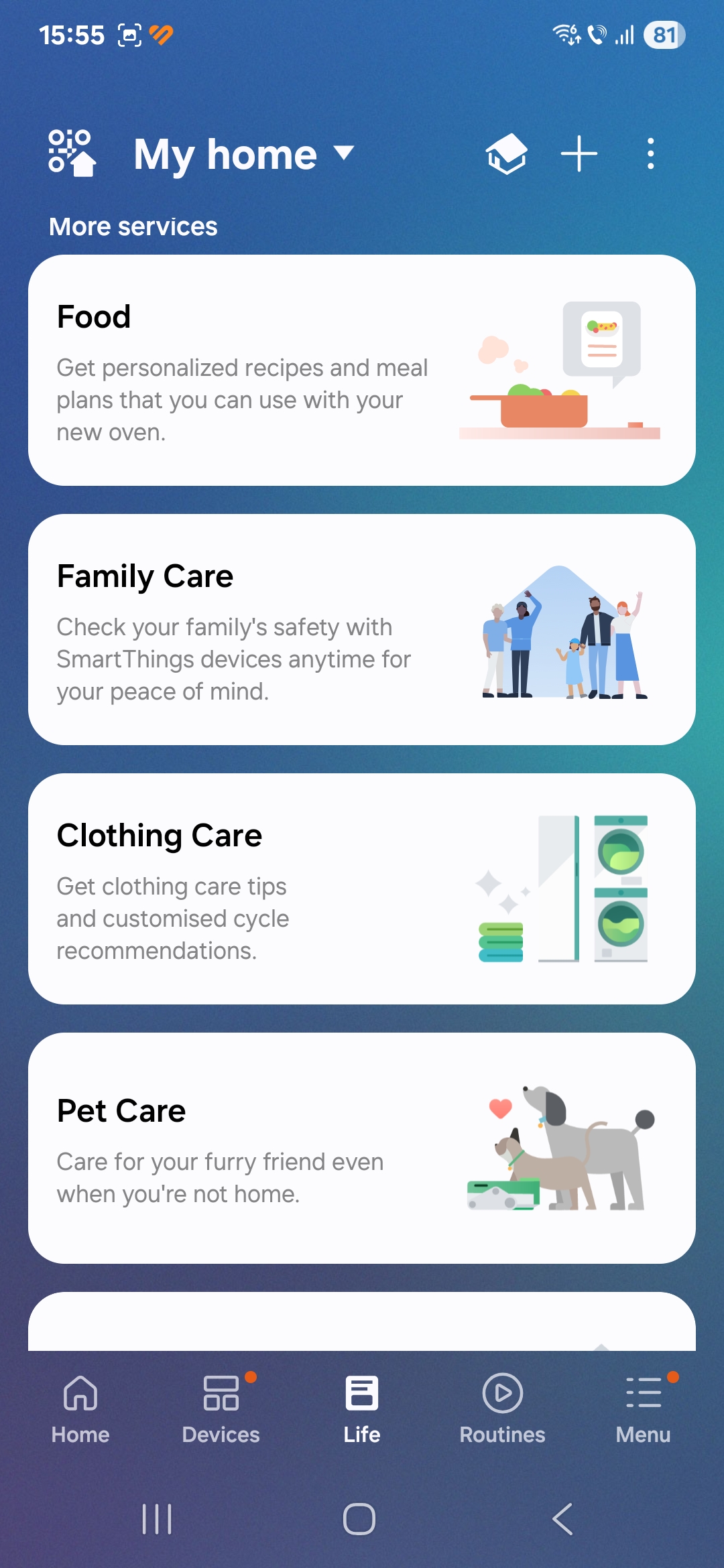Open the Food service card
The height and width of the screenshot is (1568, 724).
click(x=362, y=370)
